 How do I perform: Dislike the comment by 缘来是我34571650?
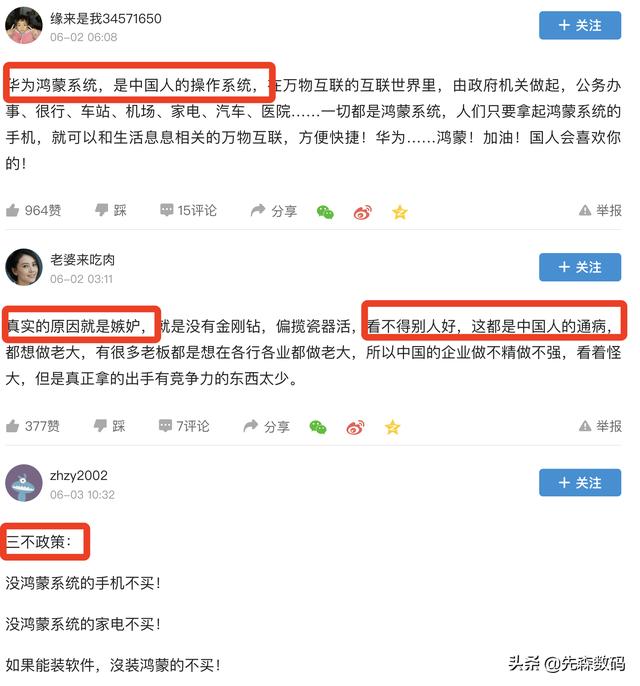111,211
